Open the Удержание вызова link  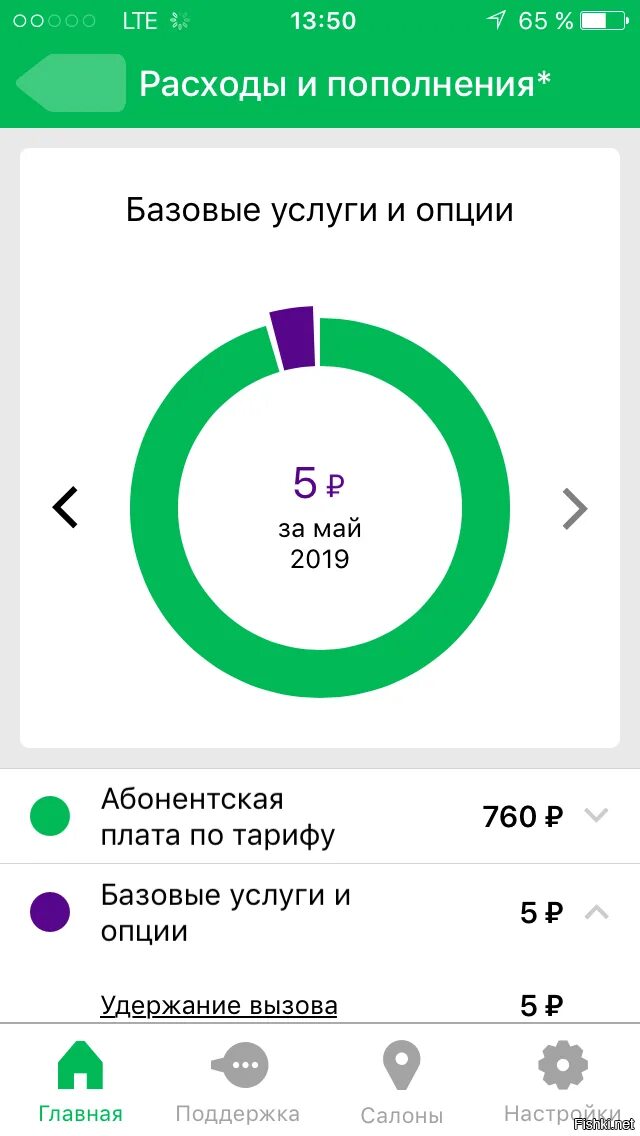click(219, 1006)
